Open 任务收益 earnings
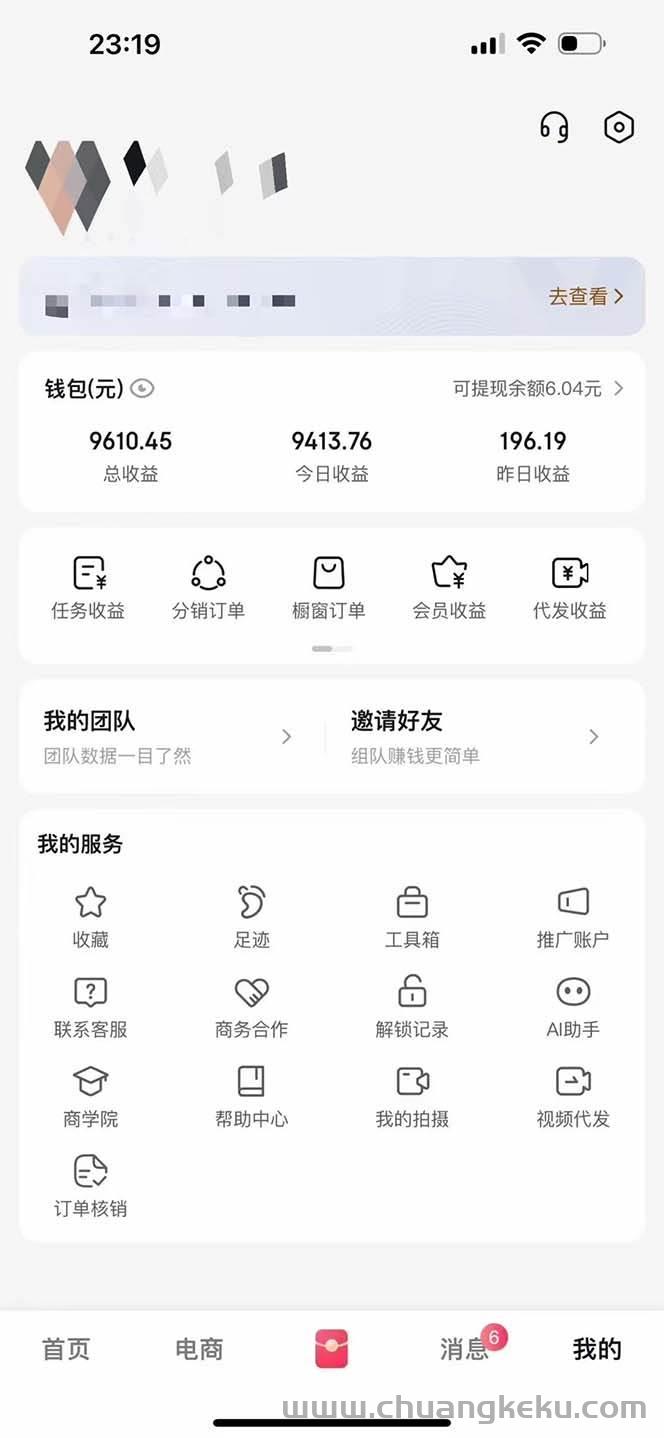 tap(89, 587)
